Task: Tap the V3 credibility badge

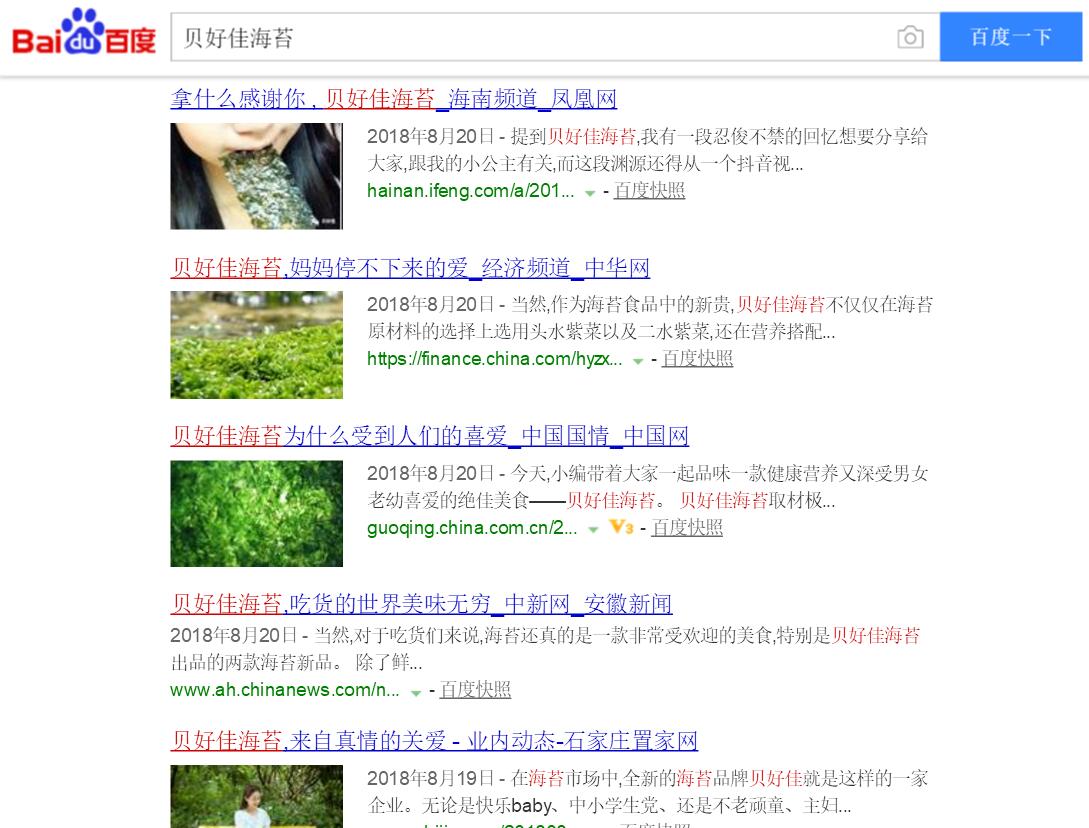Action: (x=621, y=527)
